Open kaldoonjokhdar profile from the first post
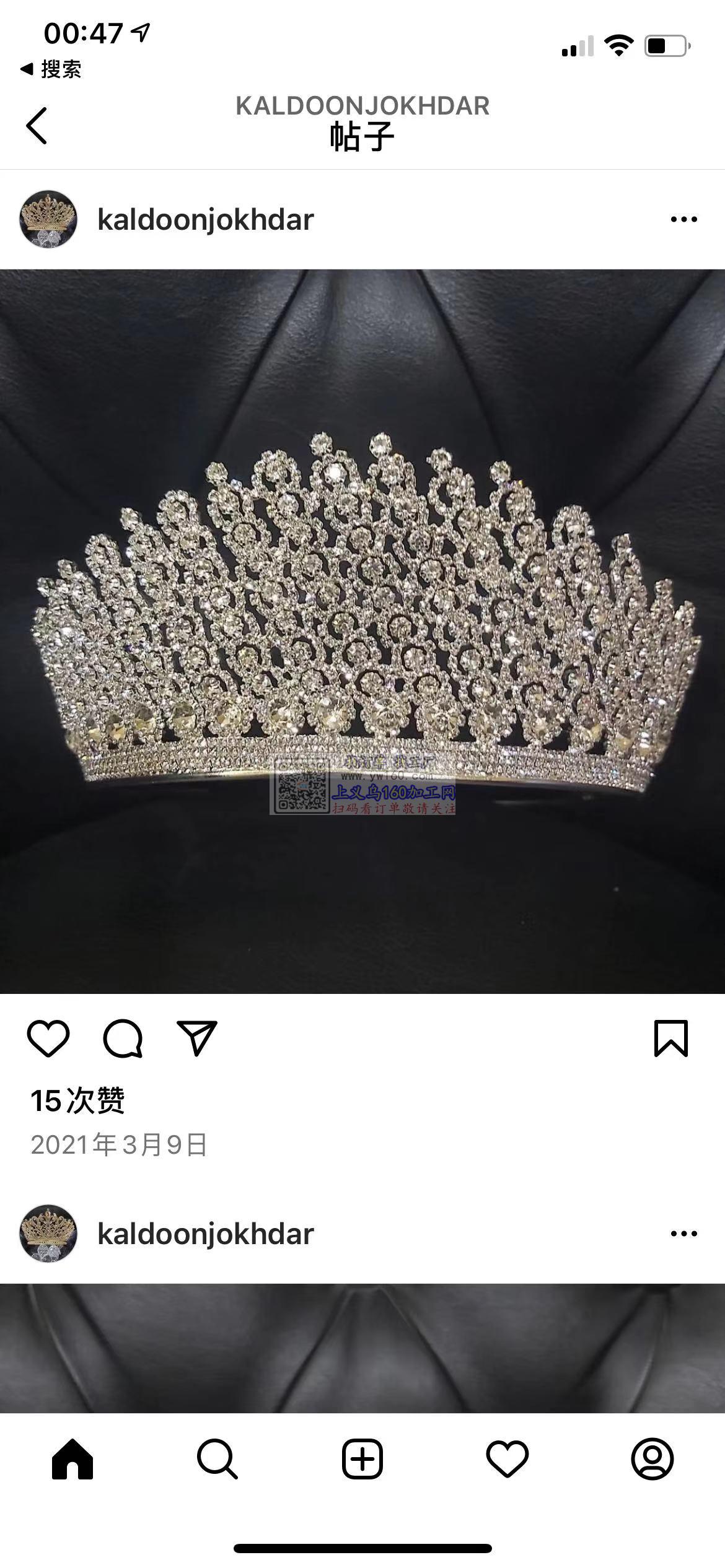Viewport: 725px width, 1568px height. point(205,220)
